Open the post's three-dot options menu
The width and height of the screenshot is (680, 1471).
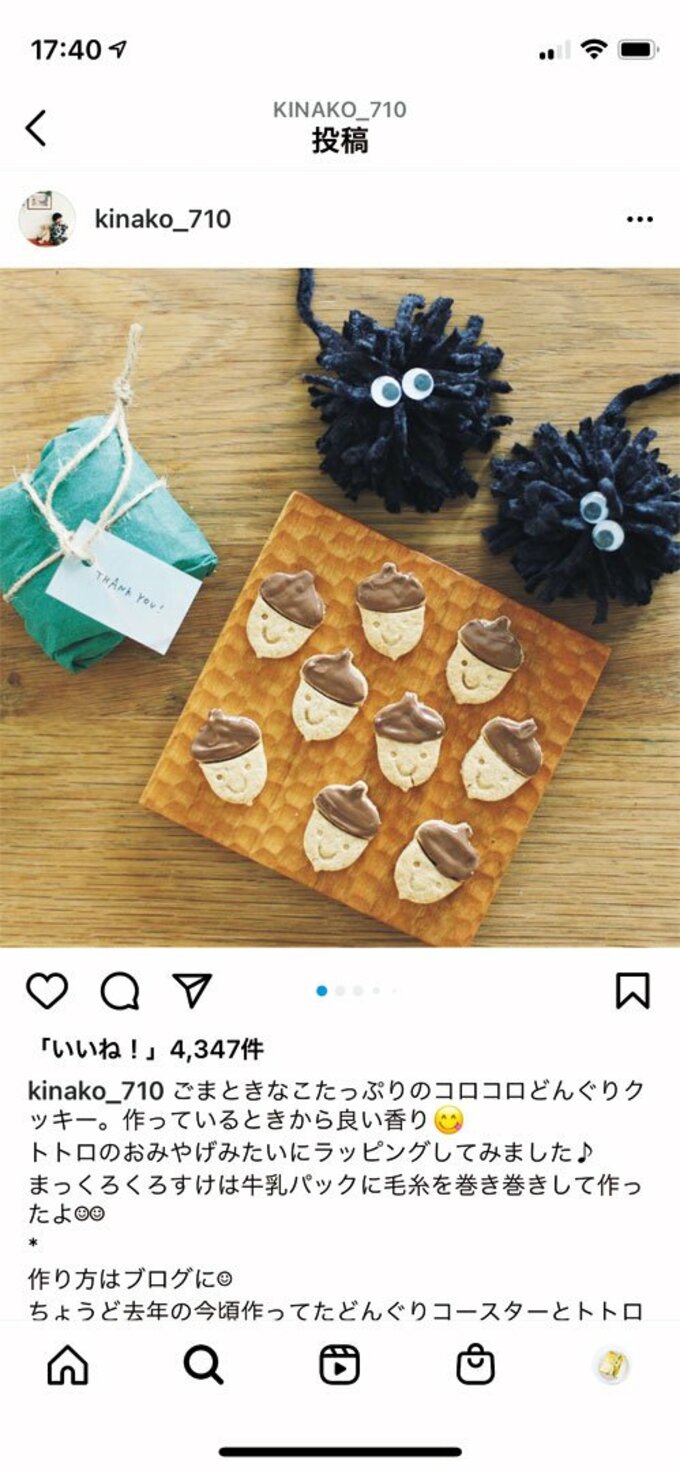coord(639,219)
